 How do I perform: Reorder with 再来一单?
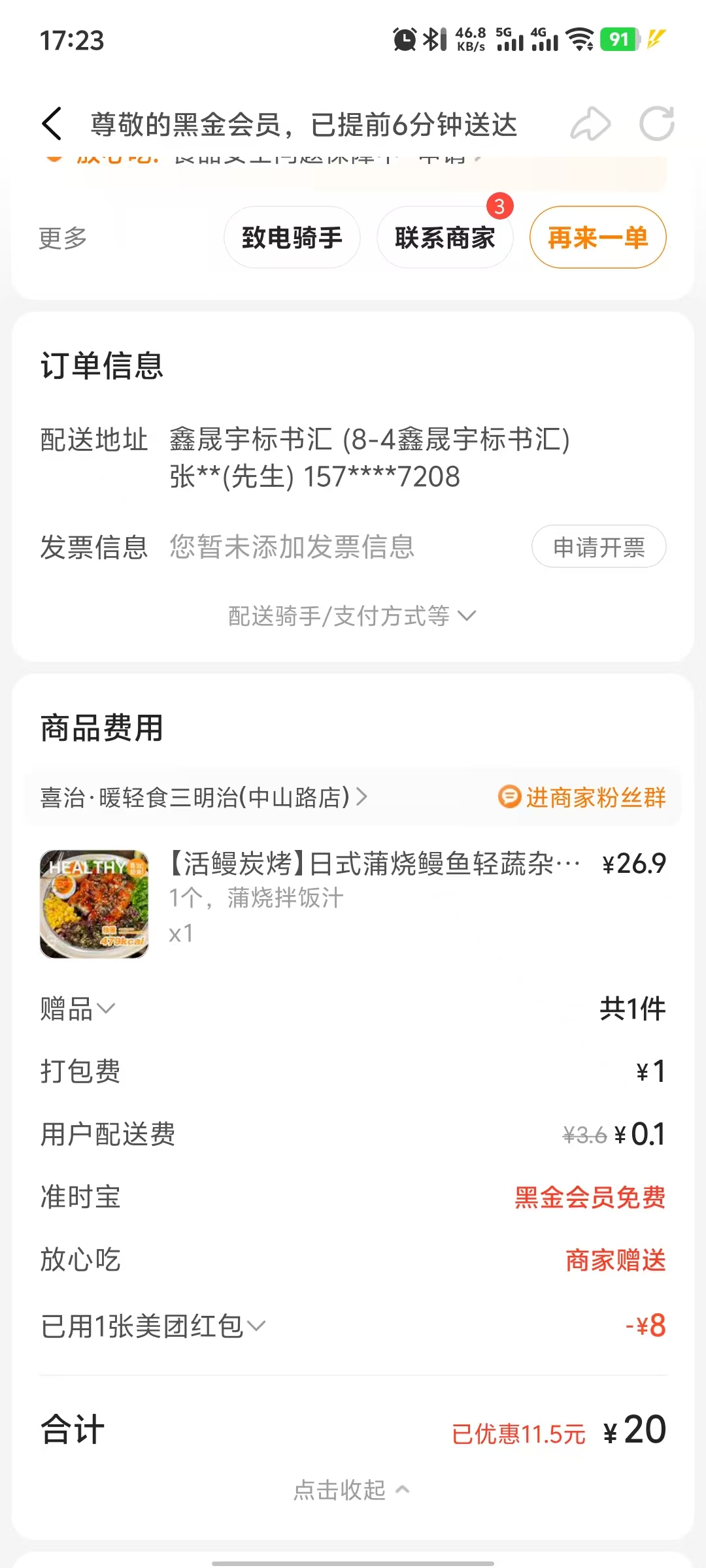click(597, 238)
